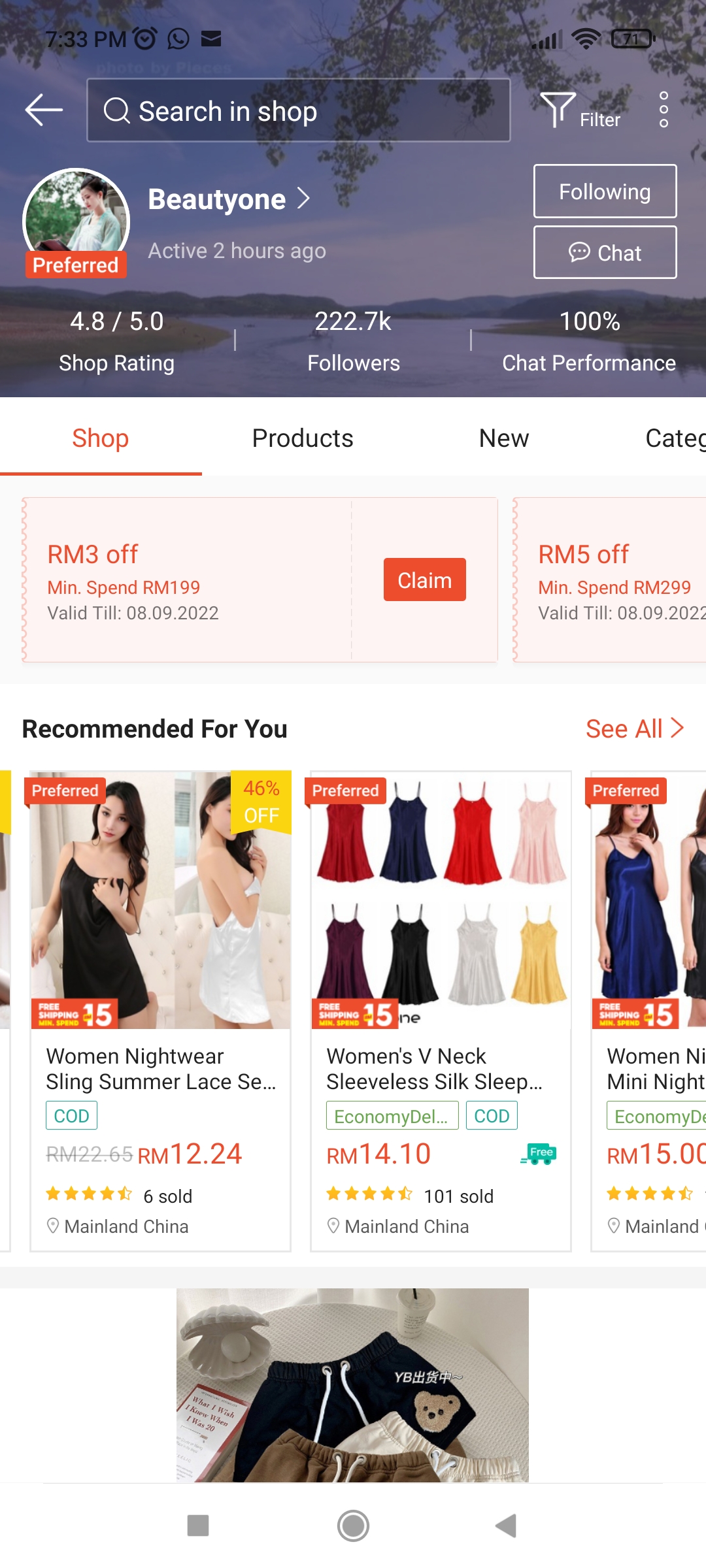Claim the RM3 off voucher
The image size is (706, 1568).
pyautogui.click(x=424, y=580)
